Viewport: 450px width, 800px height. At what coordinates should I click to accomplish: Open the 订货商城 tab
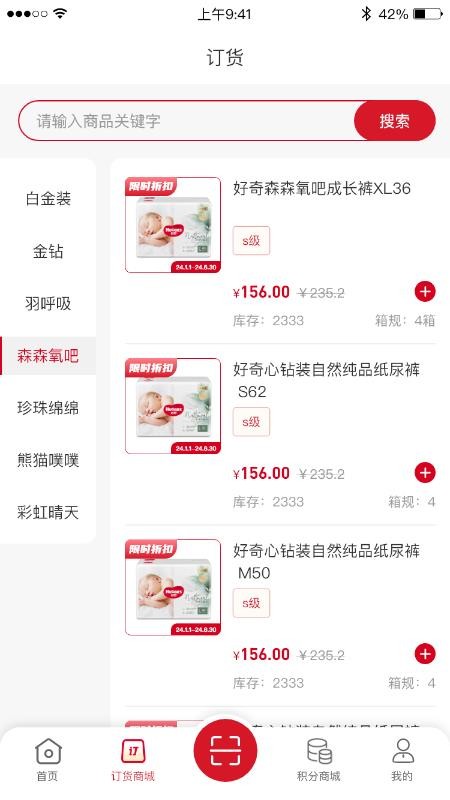point(133,759)
